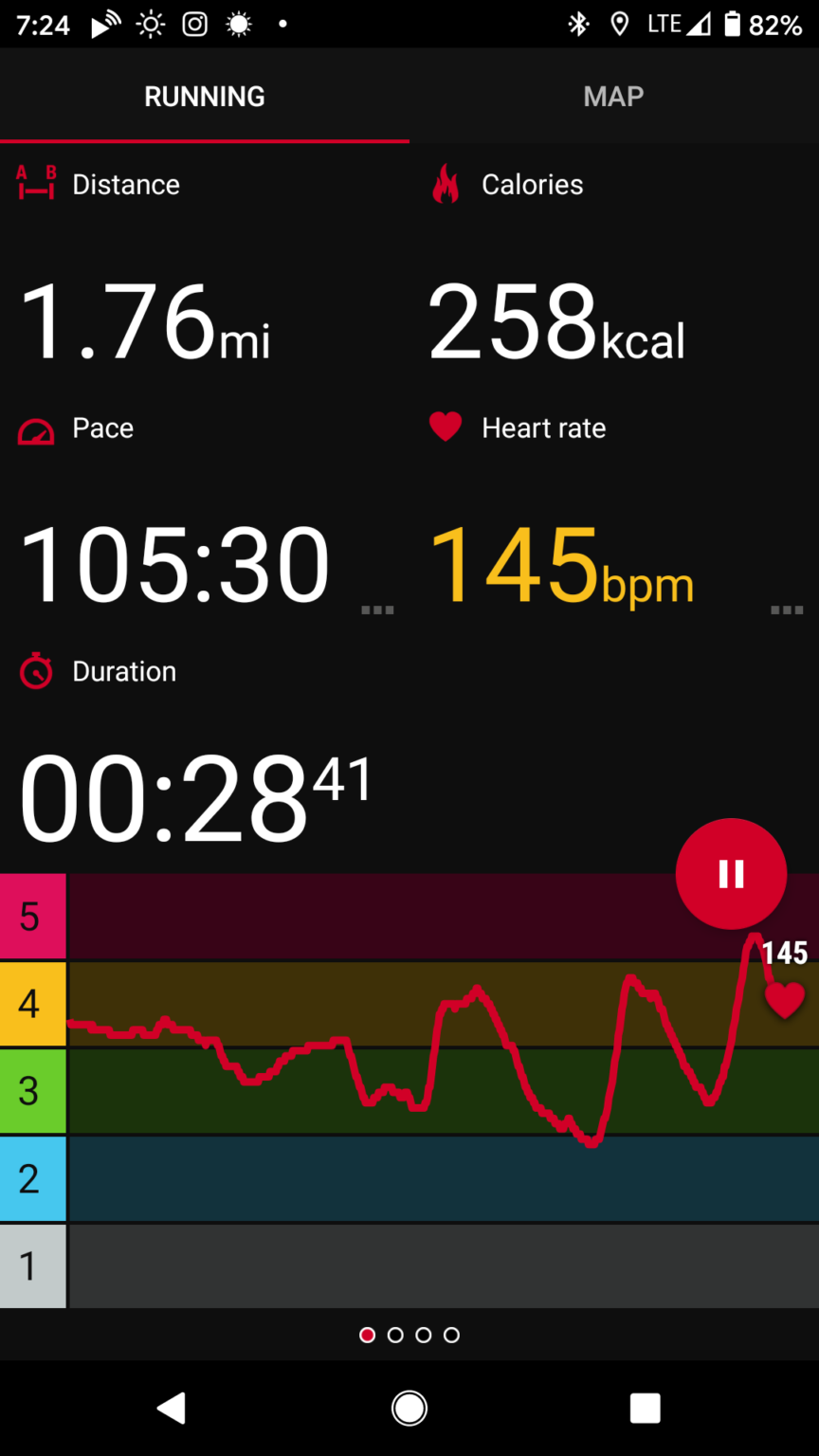Select the RUNNING tab
The image size is (819, 1456).
pyautogui.click(x=205, y=97)
